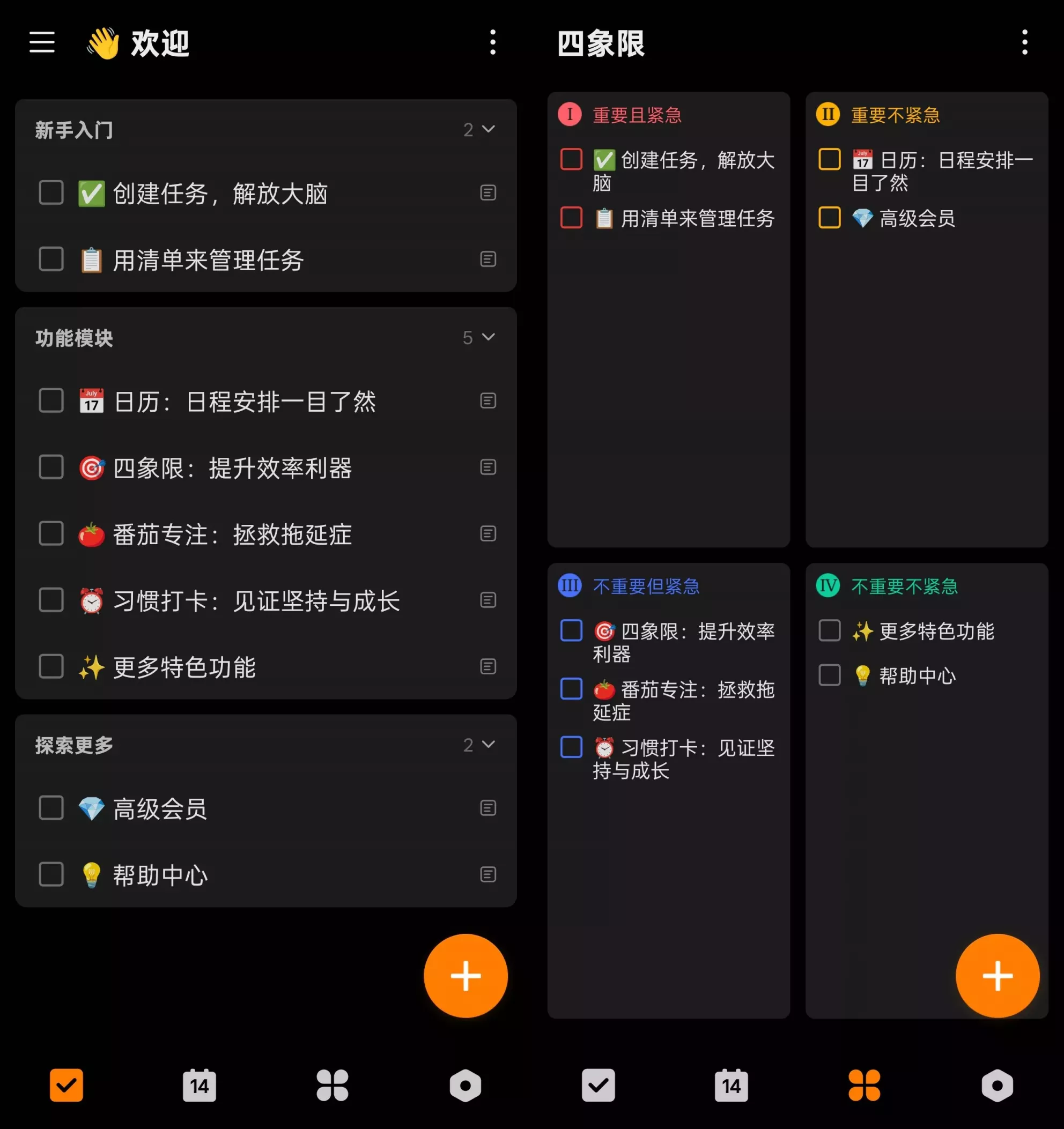Check off 高级会员 in the 重要不紧急 quadrant

click(830, 218)
